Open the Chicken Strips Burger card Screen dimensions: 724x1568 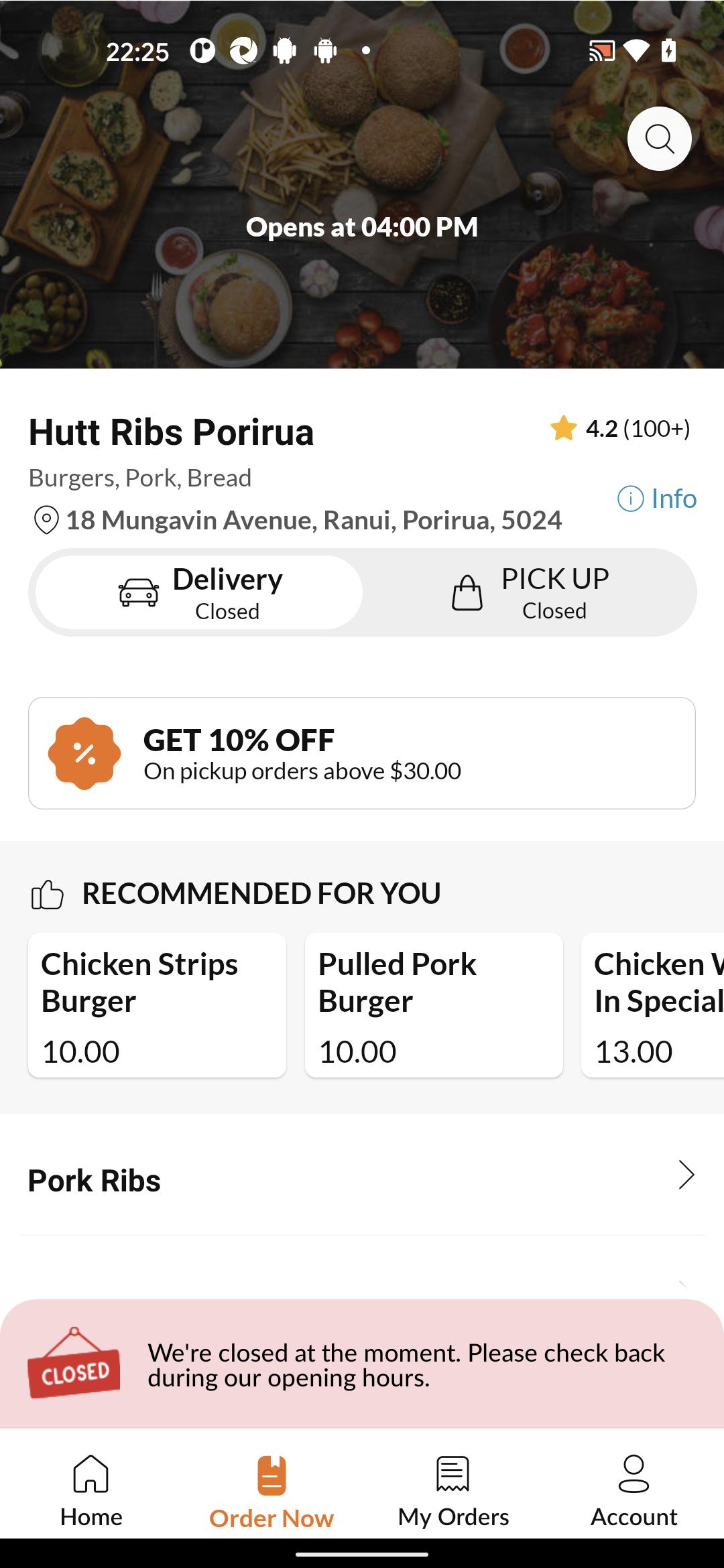(x=158, y=1005)
